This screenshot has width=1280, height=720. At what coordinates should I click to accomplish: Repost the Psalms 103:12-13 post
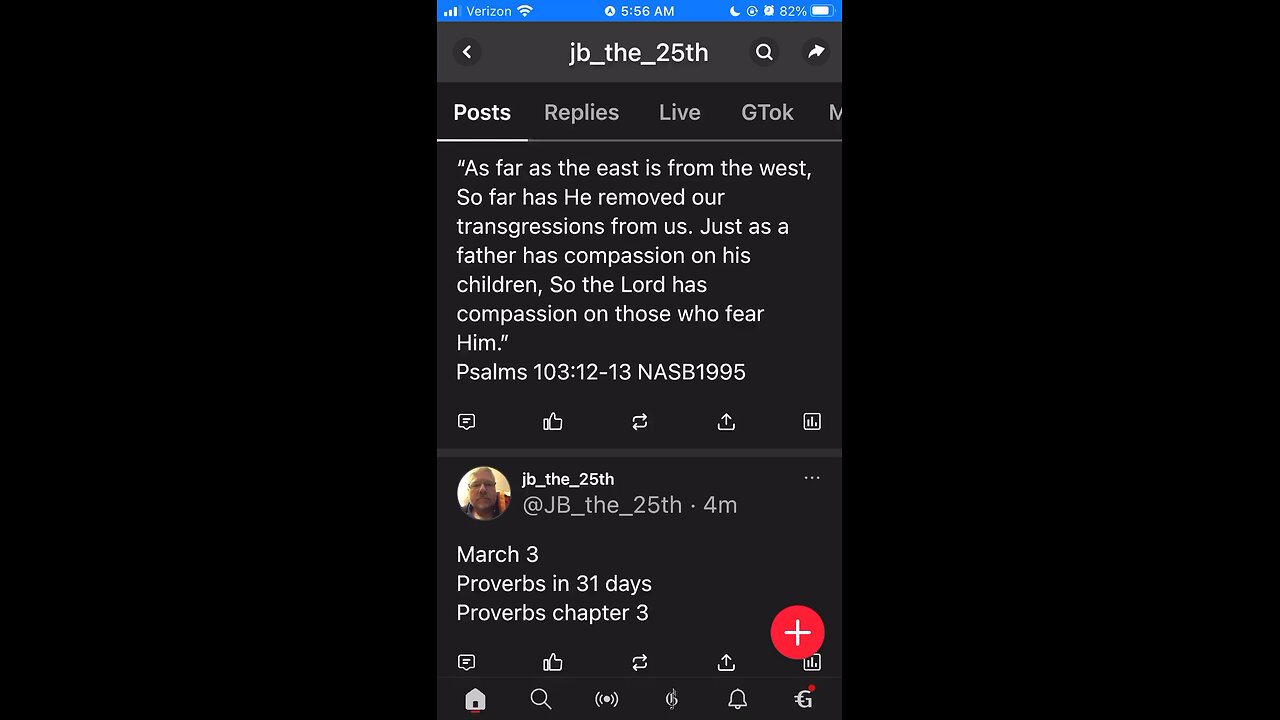(640, 422)
